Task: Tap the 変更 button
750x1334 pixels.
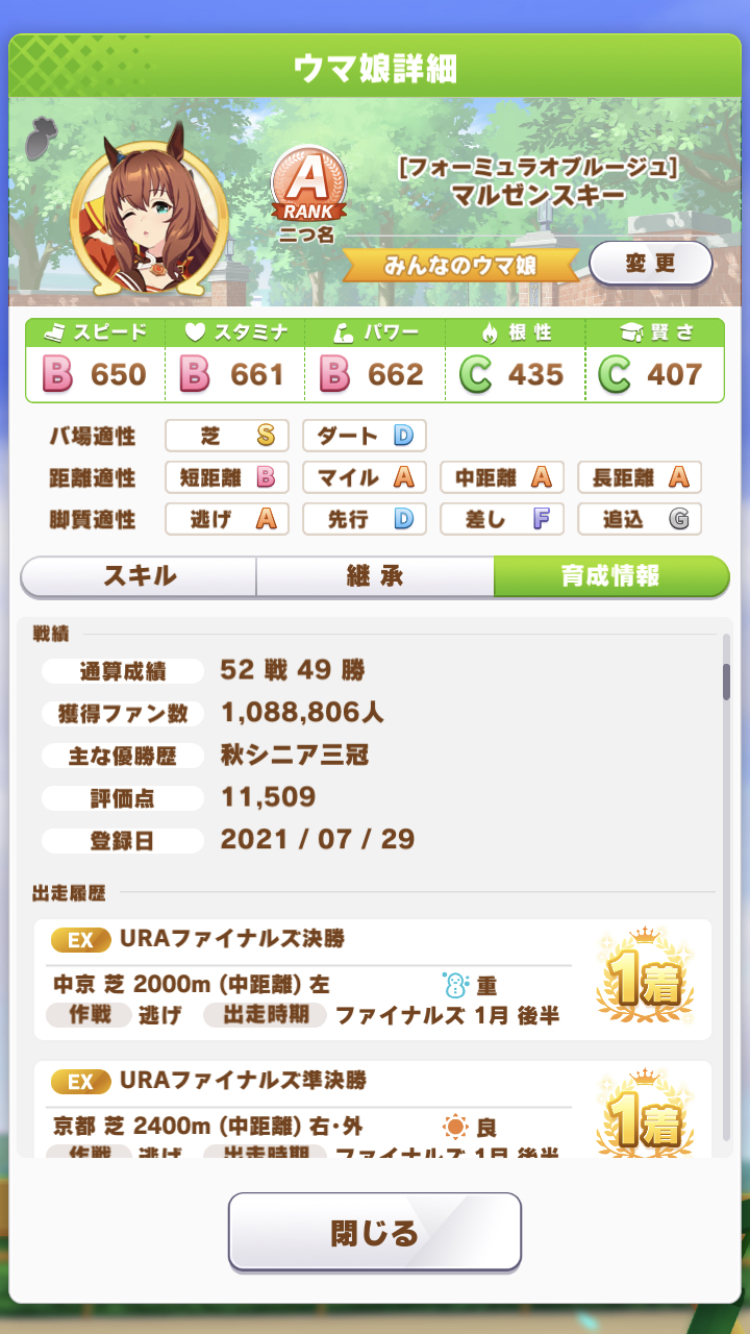Action: [650, 264]
